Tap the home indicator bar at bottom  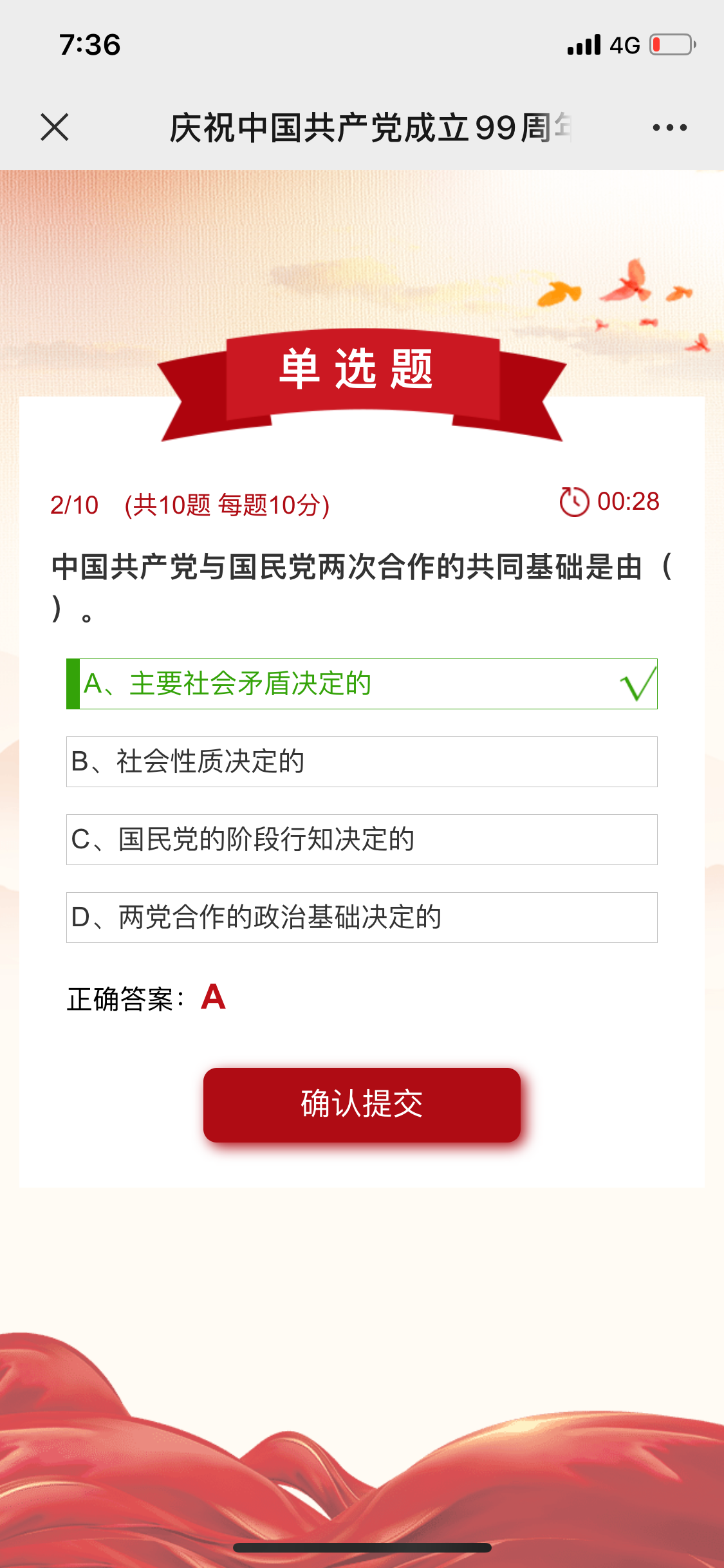tap(362, 1547)
